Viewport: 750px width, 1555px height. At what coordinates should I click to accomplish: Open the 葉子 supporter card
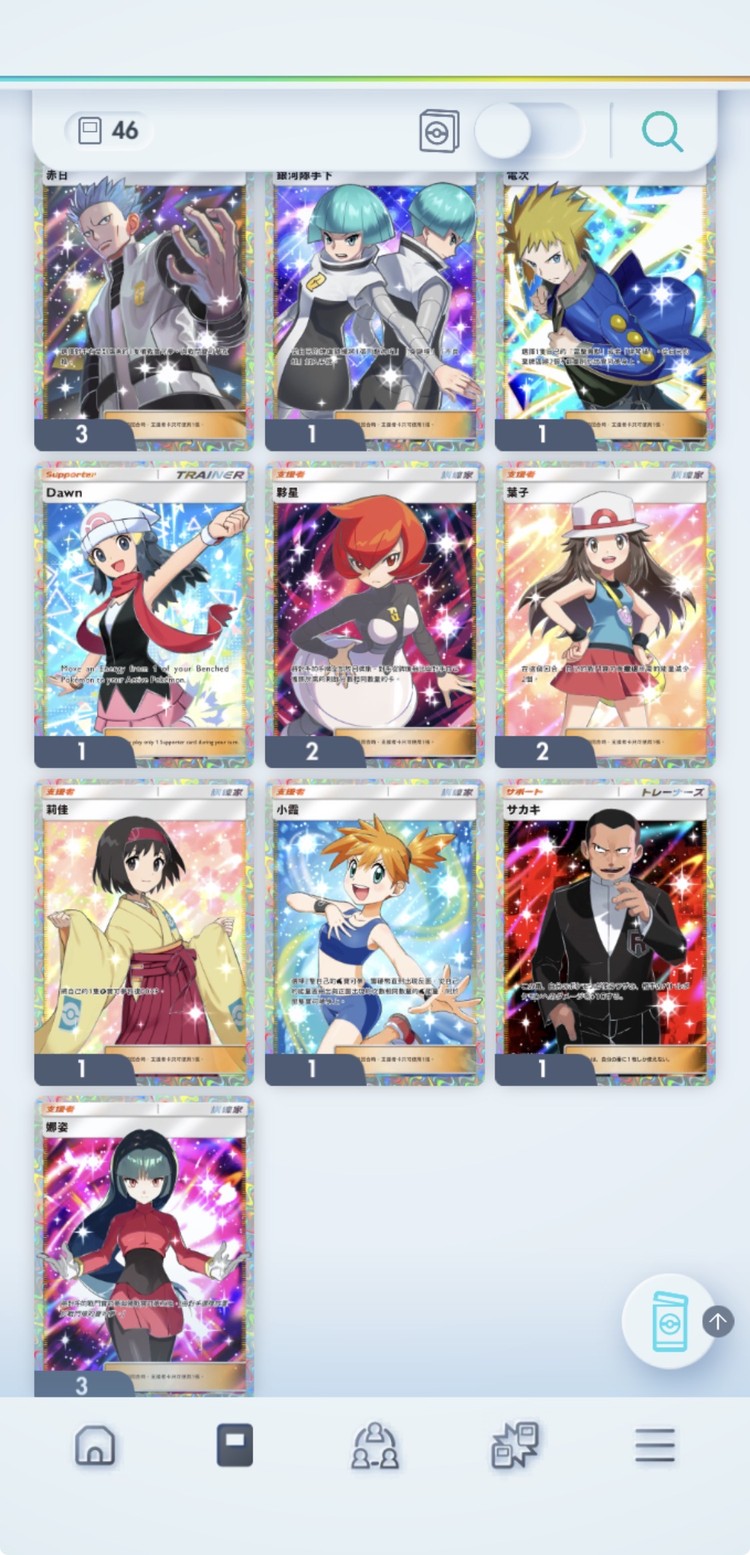(605, 613)
